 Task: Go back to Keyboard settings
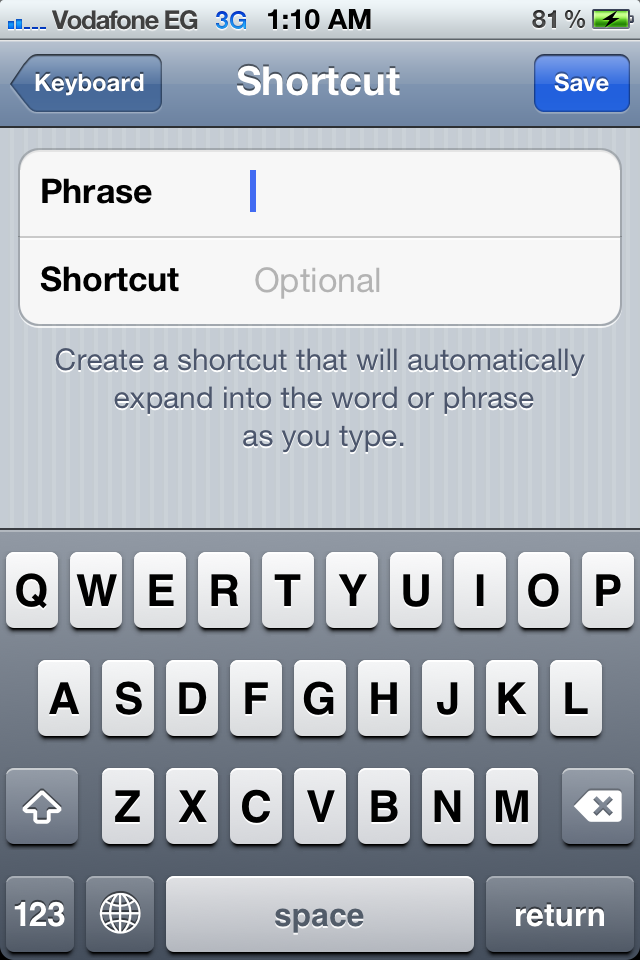87,83
